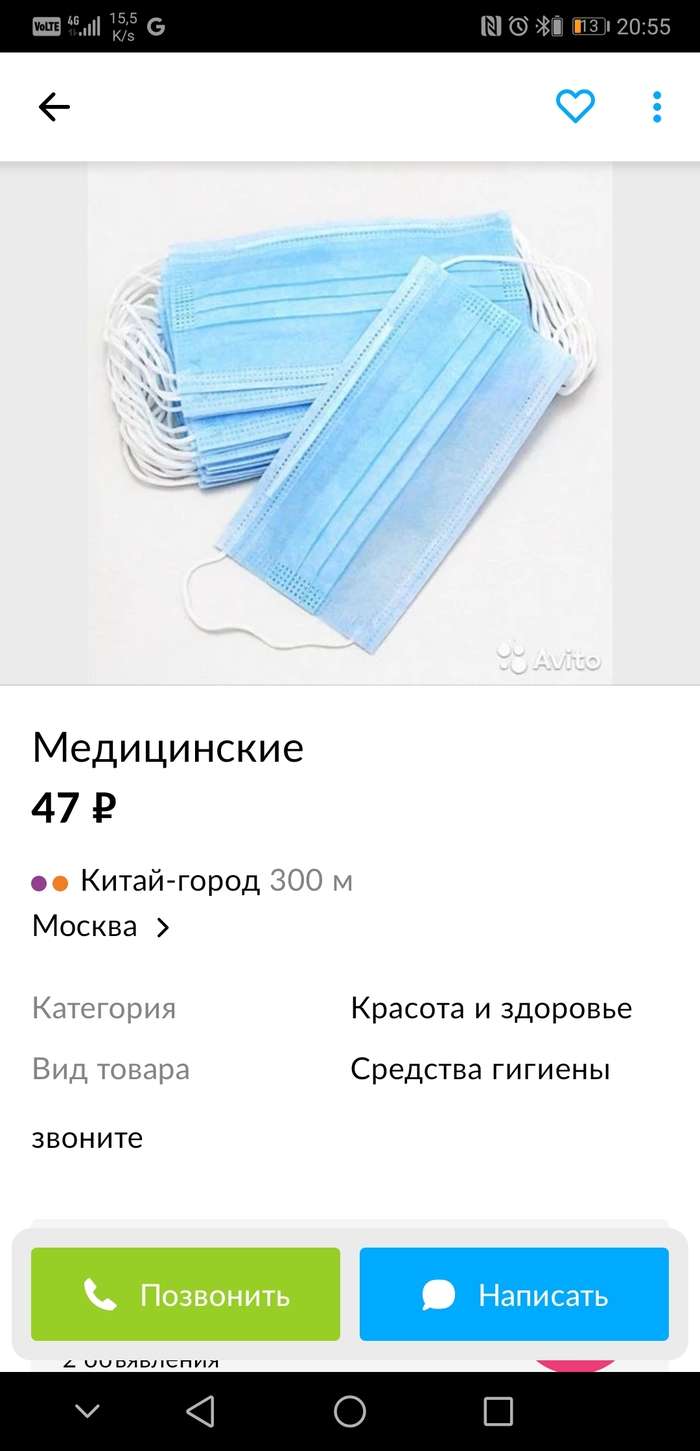Tap the system home button
The image size is (700, 1451).
click(x=350, y=1411)
